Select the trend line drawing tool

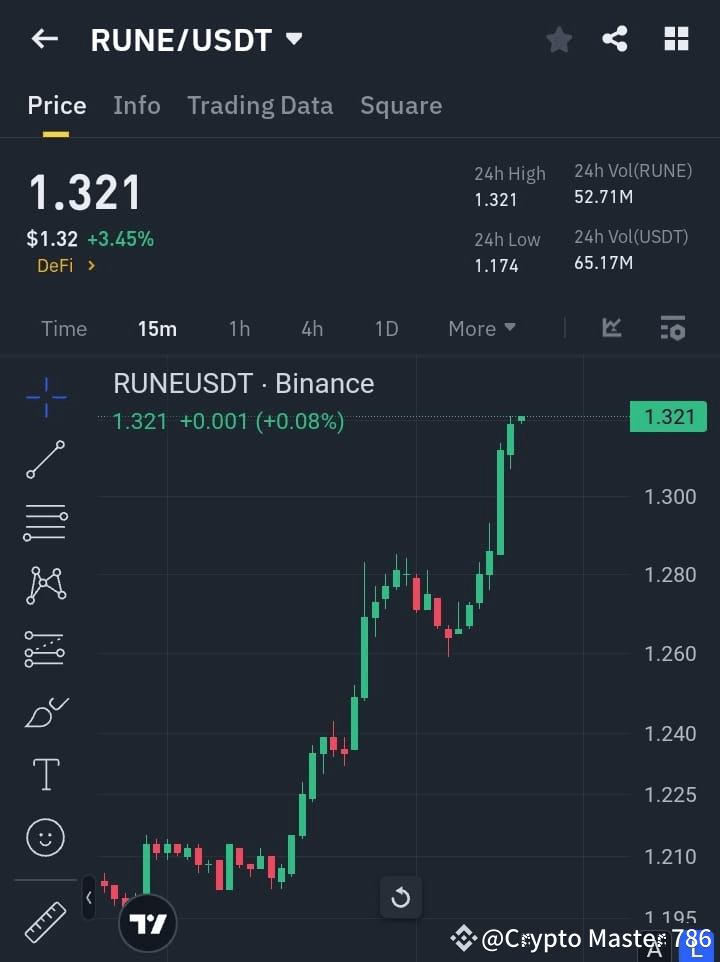(x=45, y=460)
